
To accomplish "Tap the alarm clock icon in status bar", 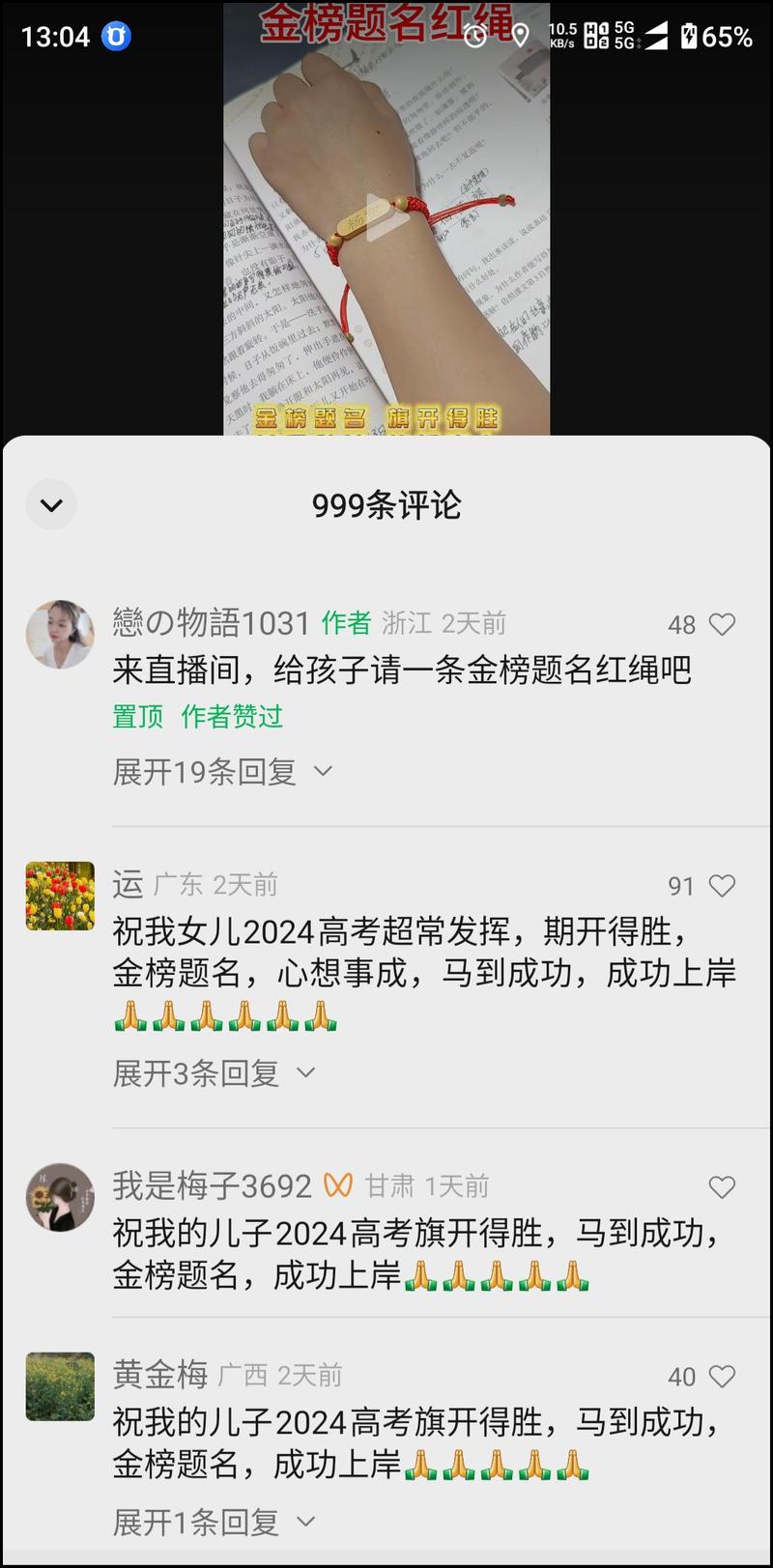I will coord(474,34).
